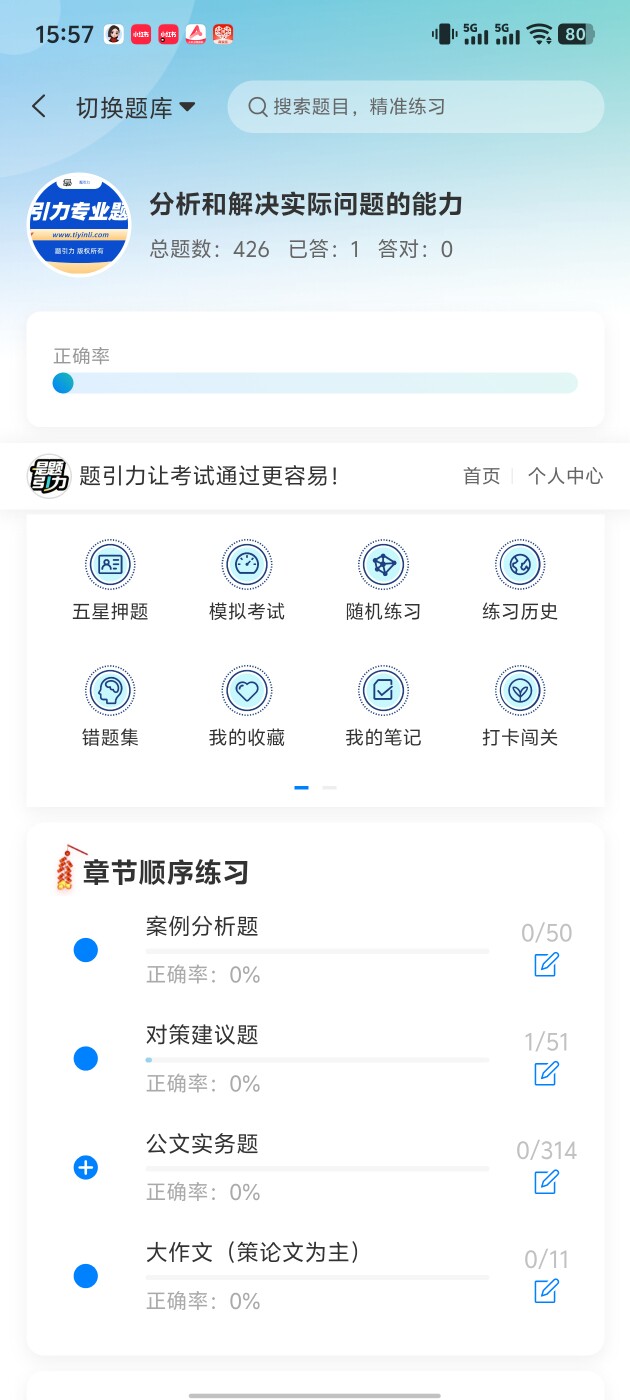Begin 随机练习
630x1400 pixels.
(383, 580)
